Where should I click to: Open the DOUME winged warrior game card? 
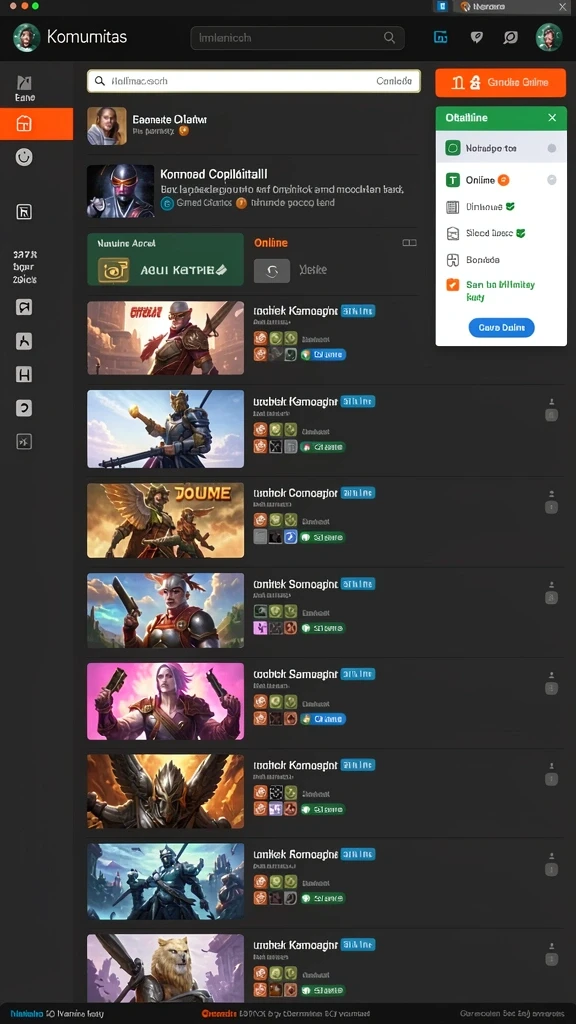(165, 520)
